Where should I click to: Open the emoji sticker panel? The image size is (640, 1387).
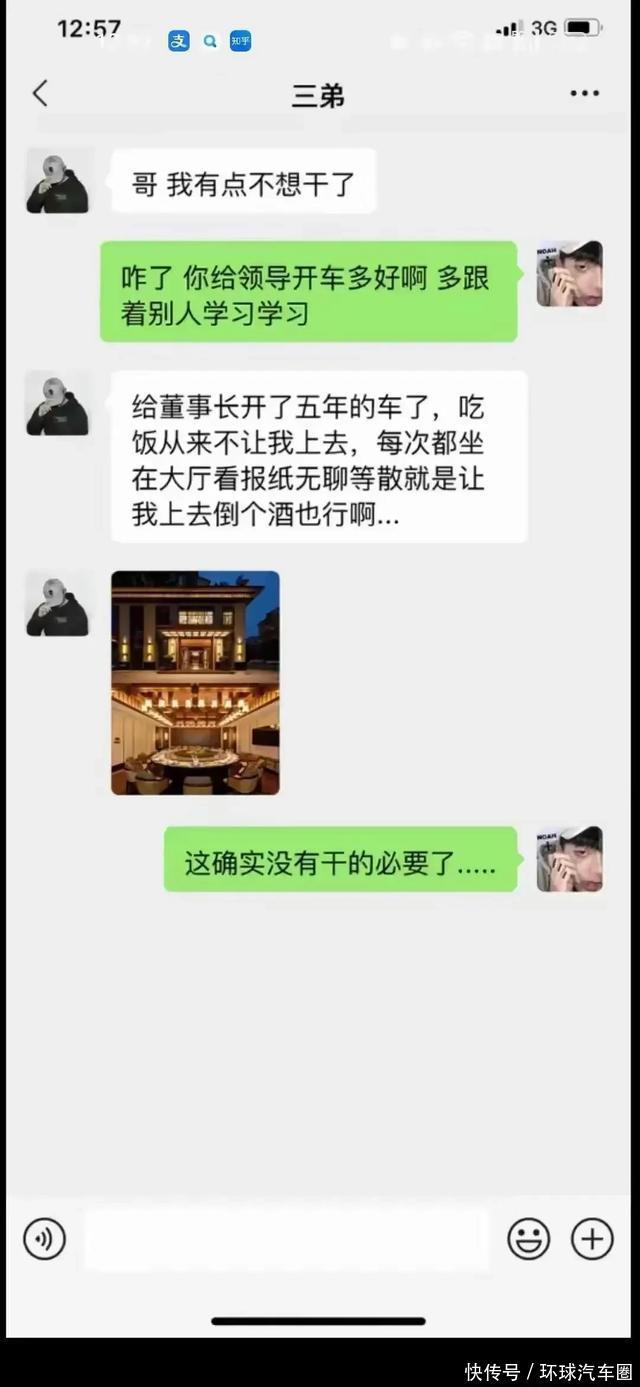pyautogui.click(x=528, y=1240)
